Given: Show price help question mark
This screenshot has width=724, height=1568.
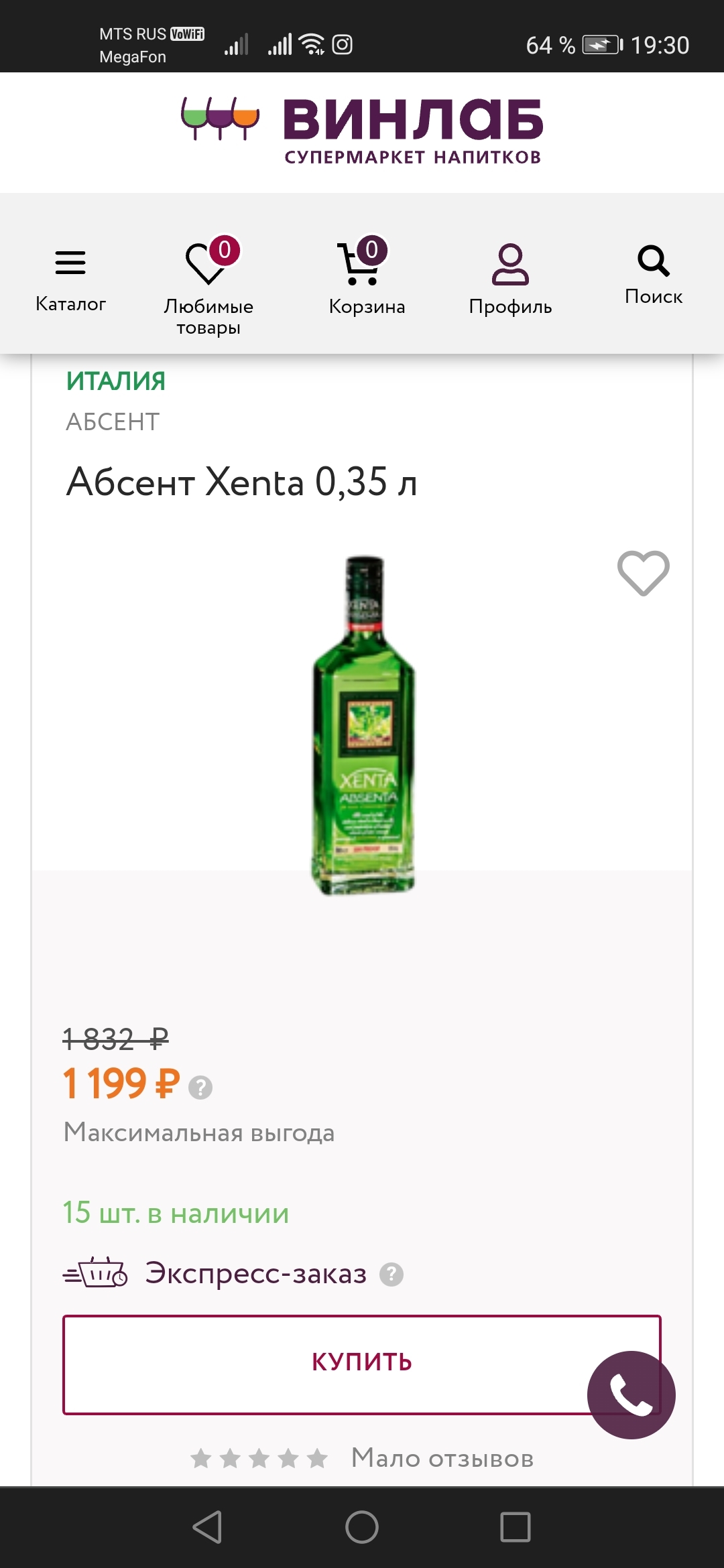Looking at the screenshot, I should [x=200, y=1087].
